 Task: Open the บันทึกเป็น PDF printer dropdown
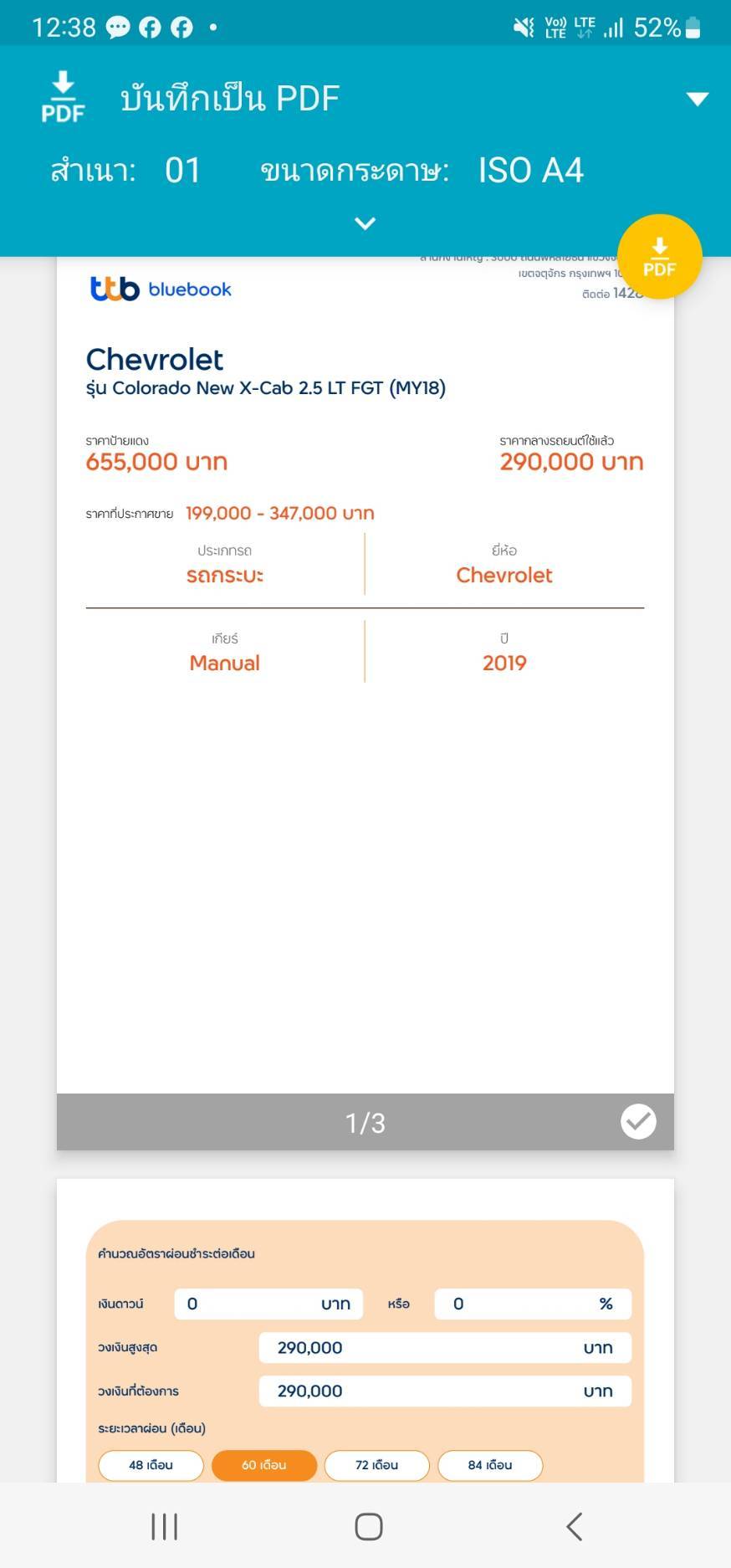tap(697, 99)
